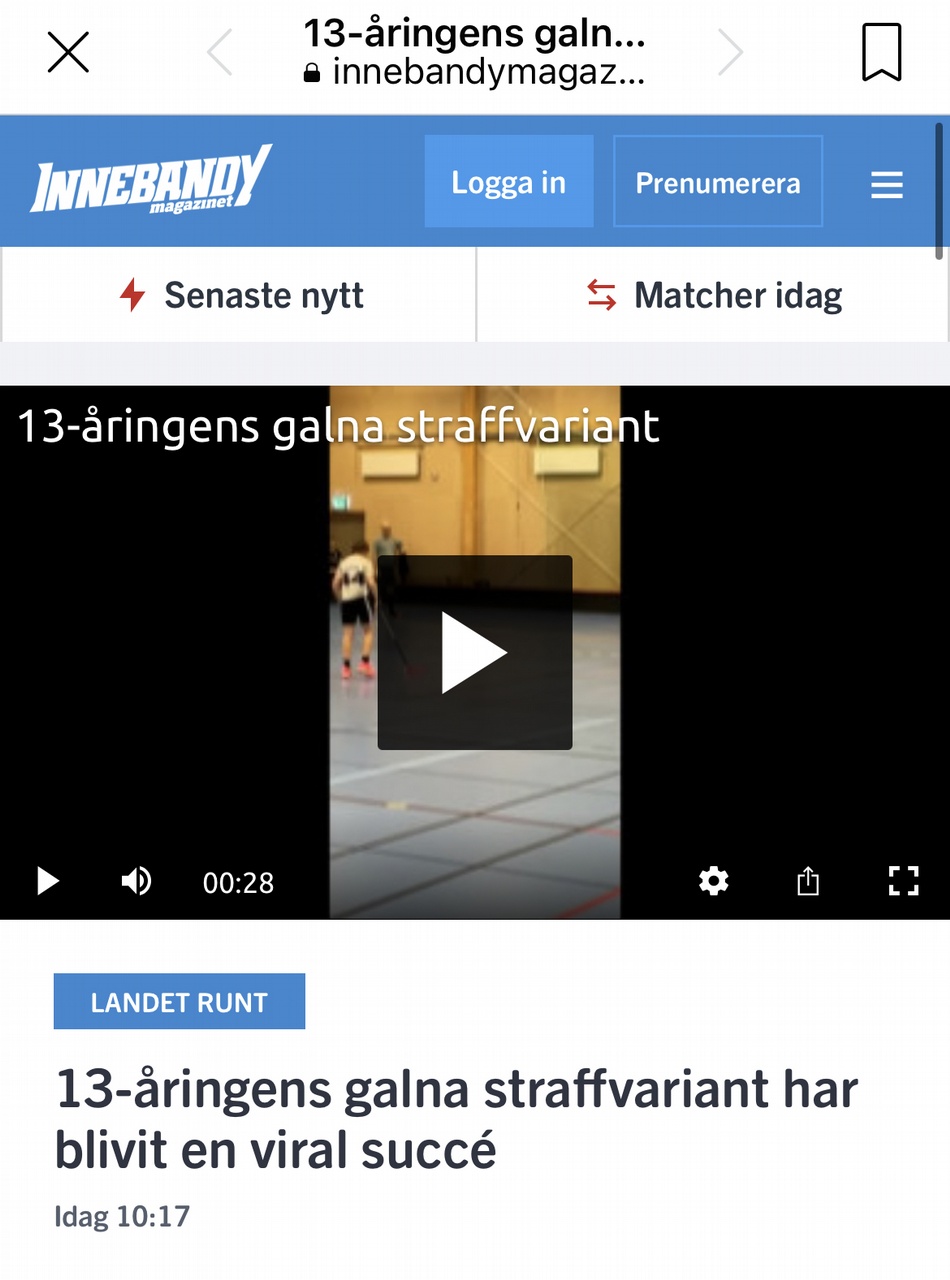
Task: Open video settings gear
Action: (713, 881)
